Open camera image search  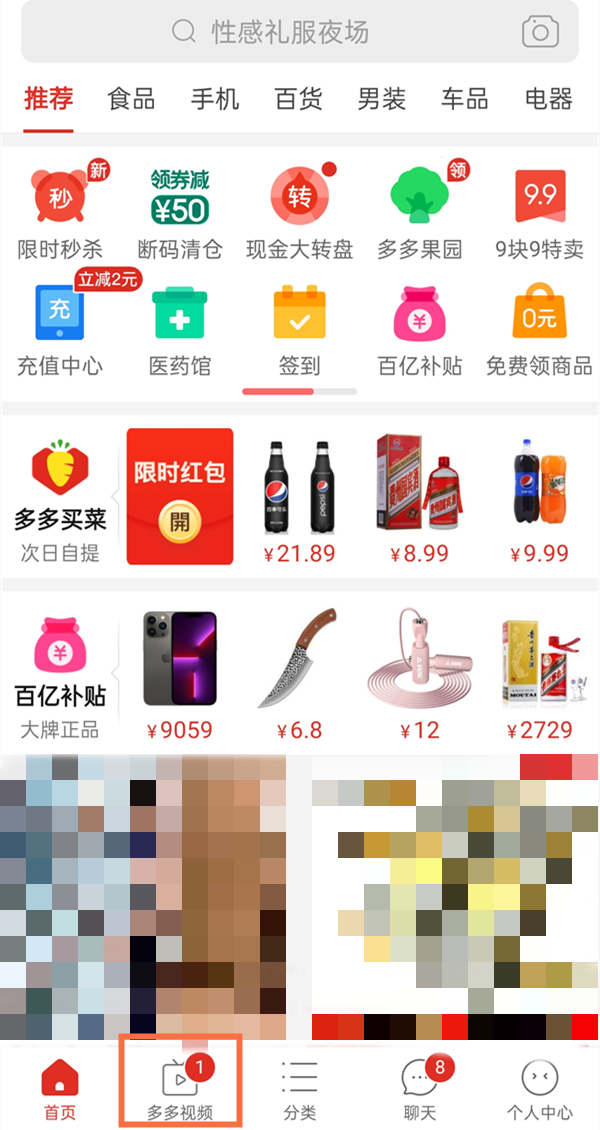point(540,32)
